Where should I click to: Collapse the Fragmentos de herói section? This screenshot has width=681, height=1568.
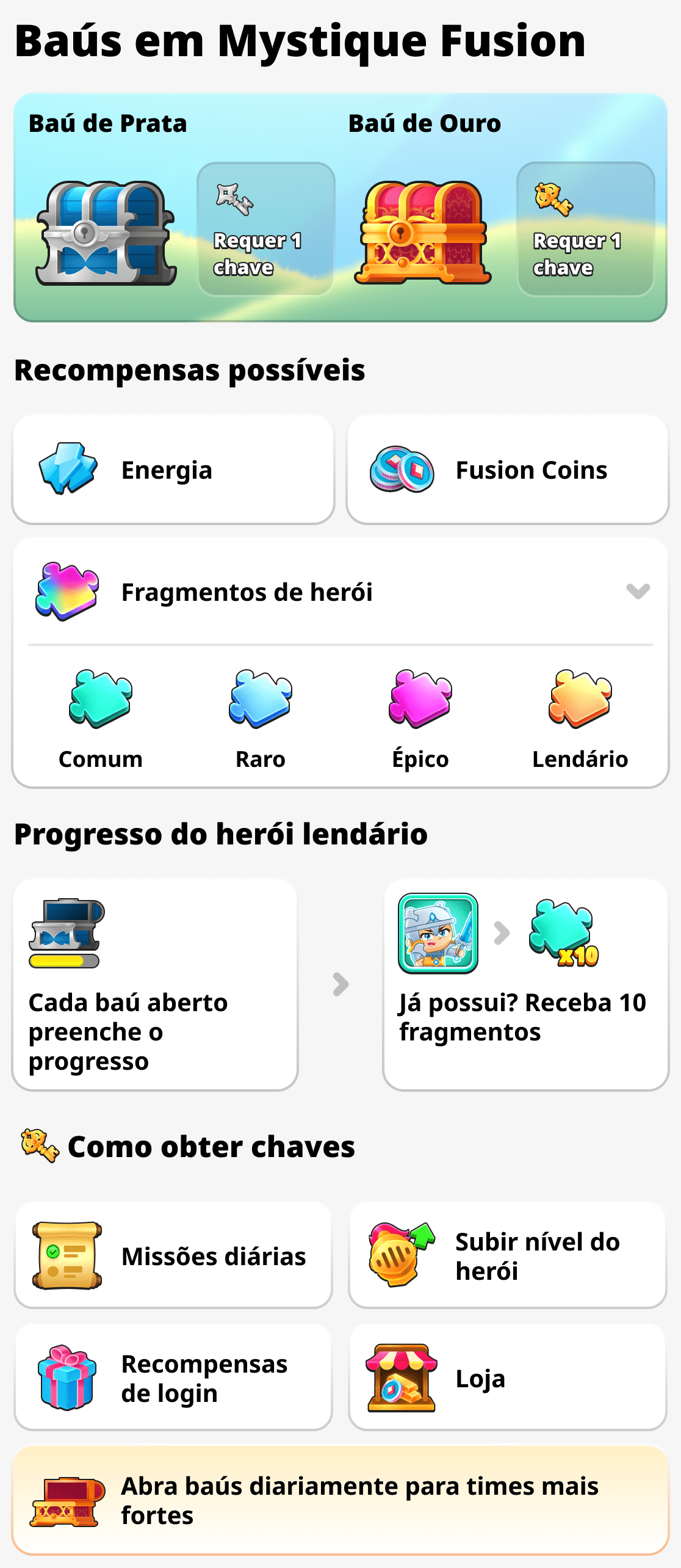pos(638,590)
